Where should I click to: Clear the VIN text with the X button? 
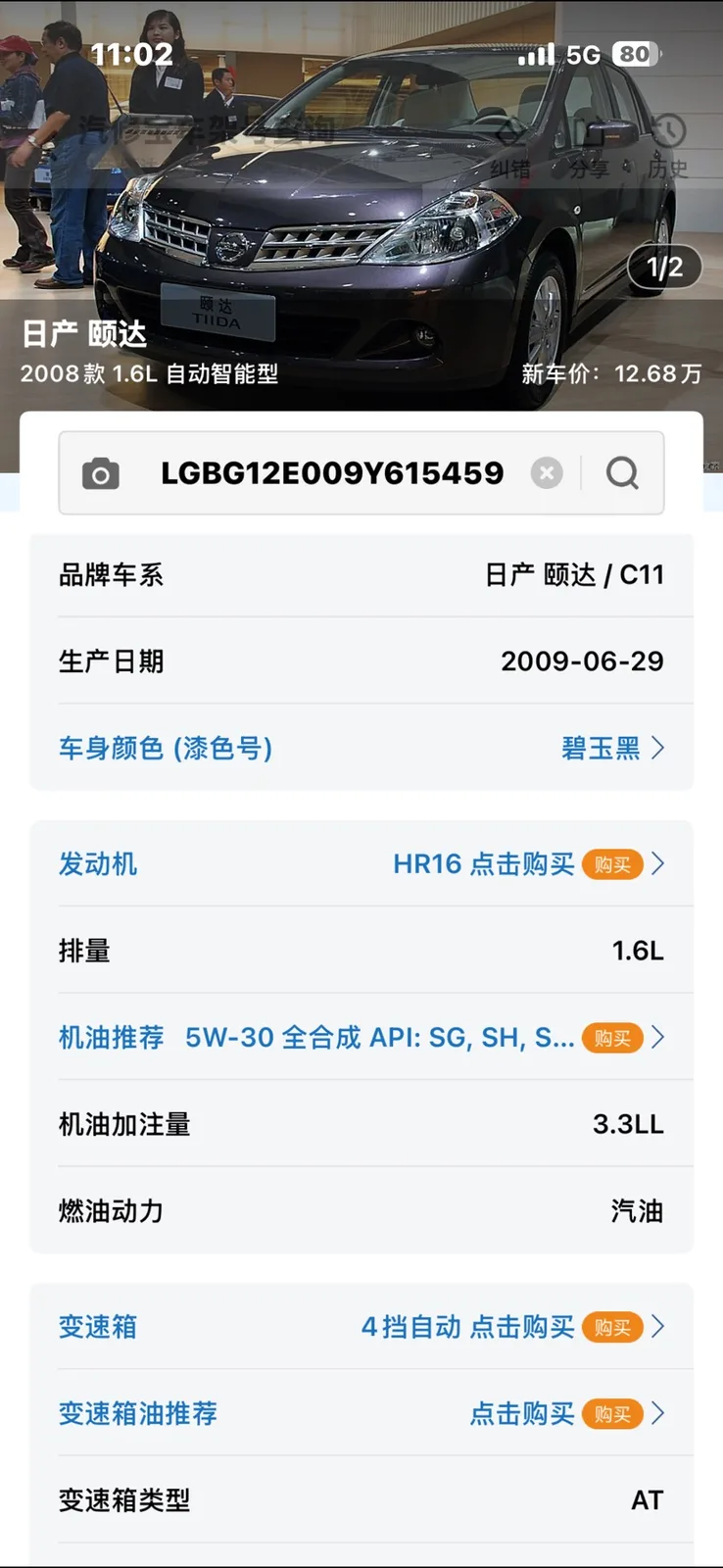547,473
